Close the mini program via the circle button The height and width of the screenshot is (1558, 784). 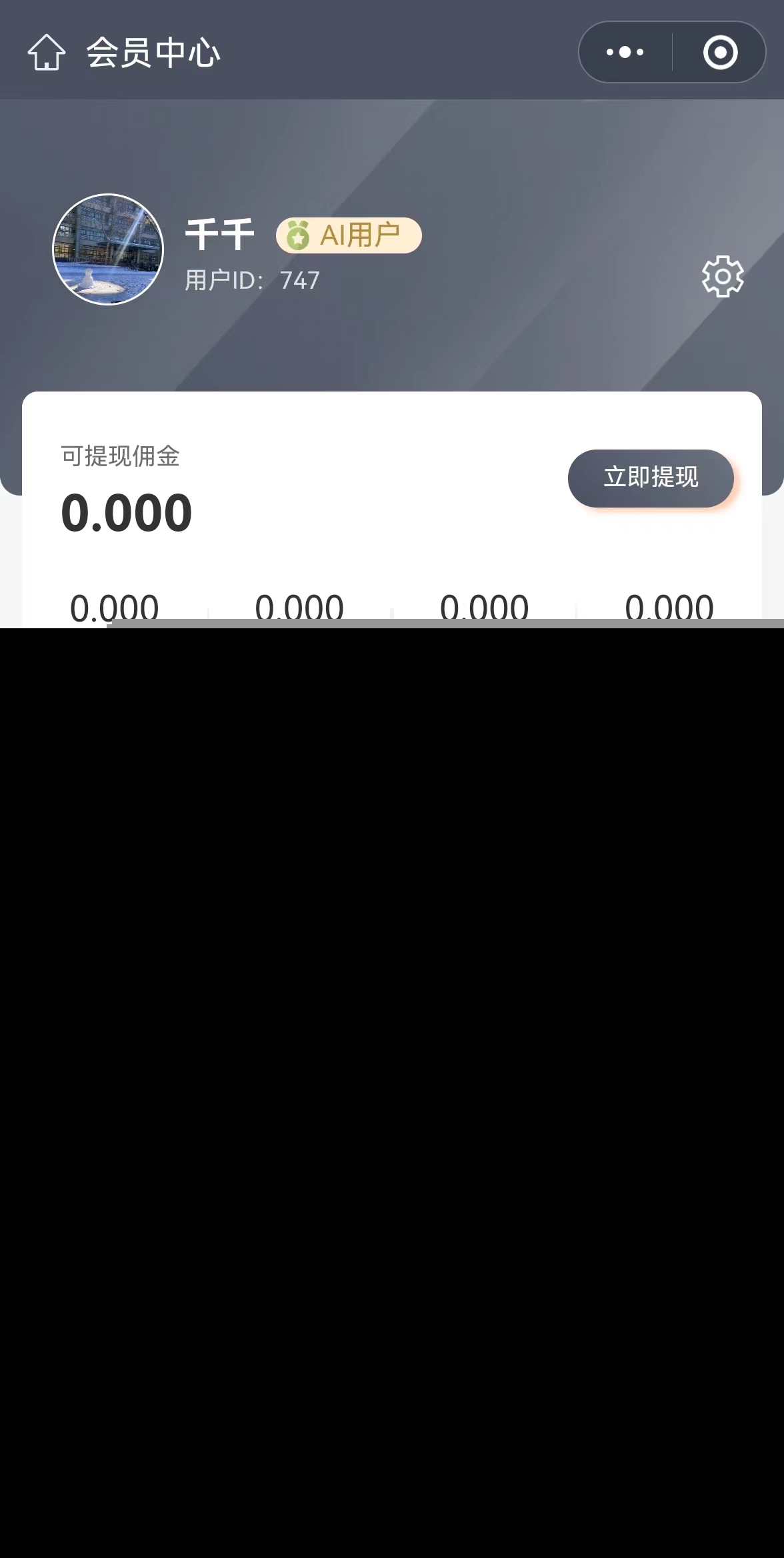click(x=720, y=53)
